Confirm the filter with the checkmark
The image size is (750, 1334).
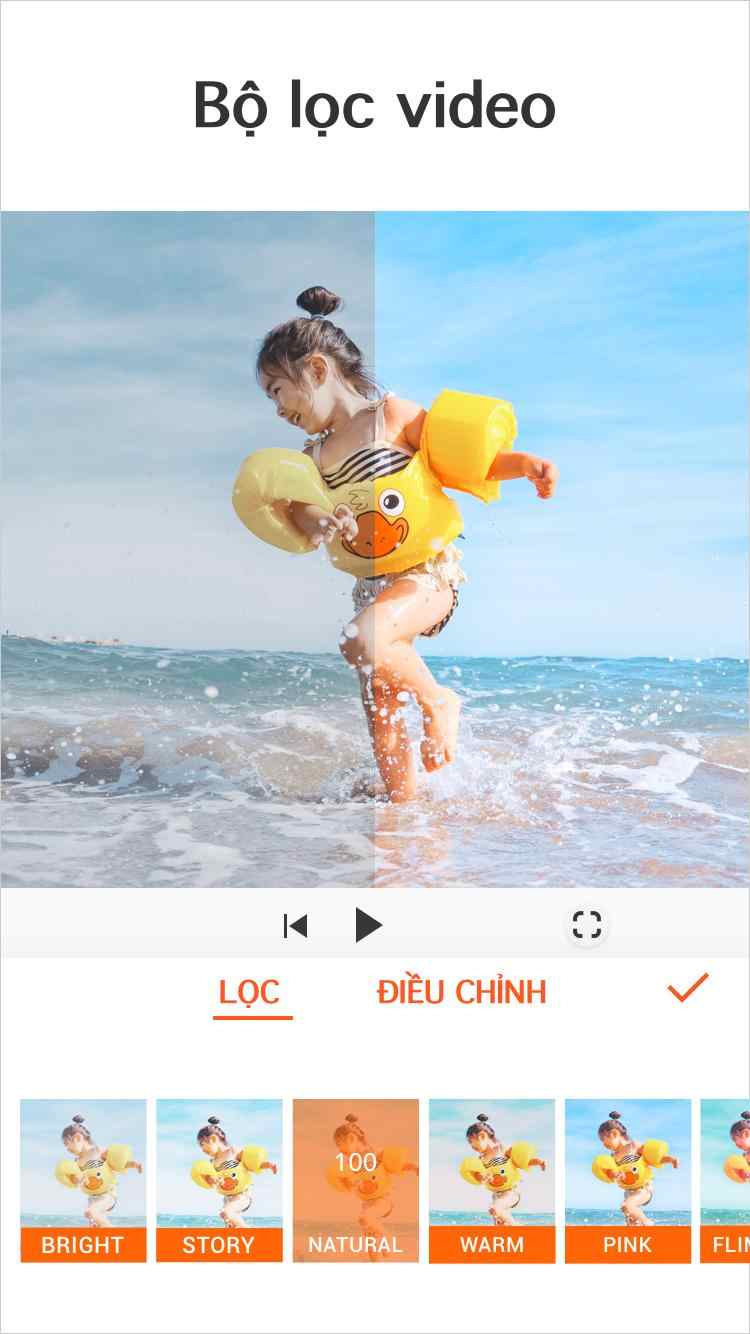[687, 988]
